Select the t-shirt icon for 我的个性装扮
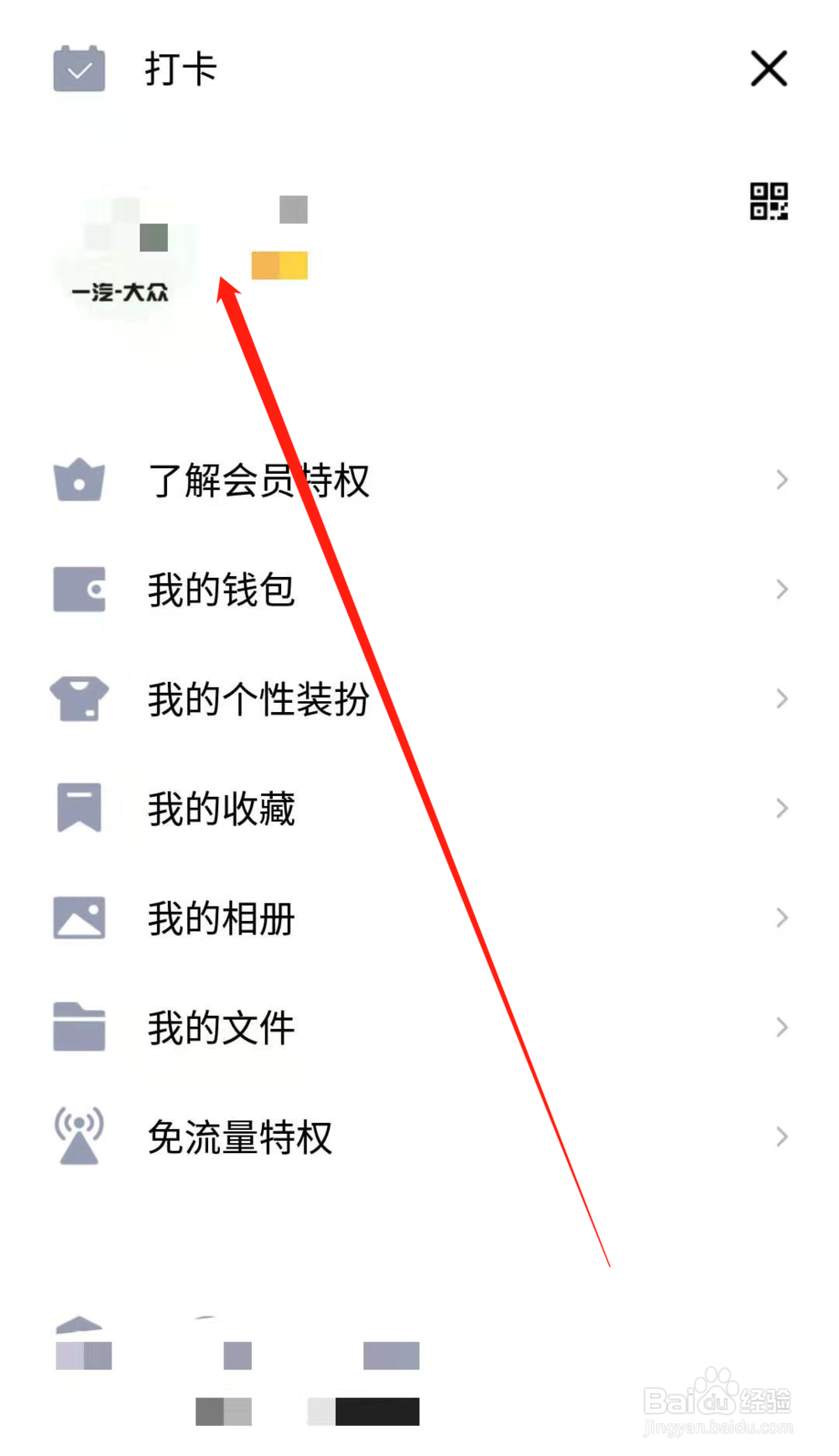The width and height of the screenshot is (839, 1456). (78, 699)
